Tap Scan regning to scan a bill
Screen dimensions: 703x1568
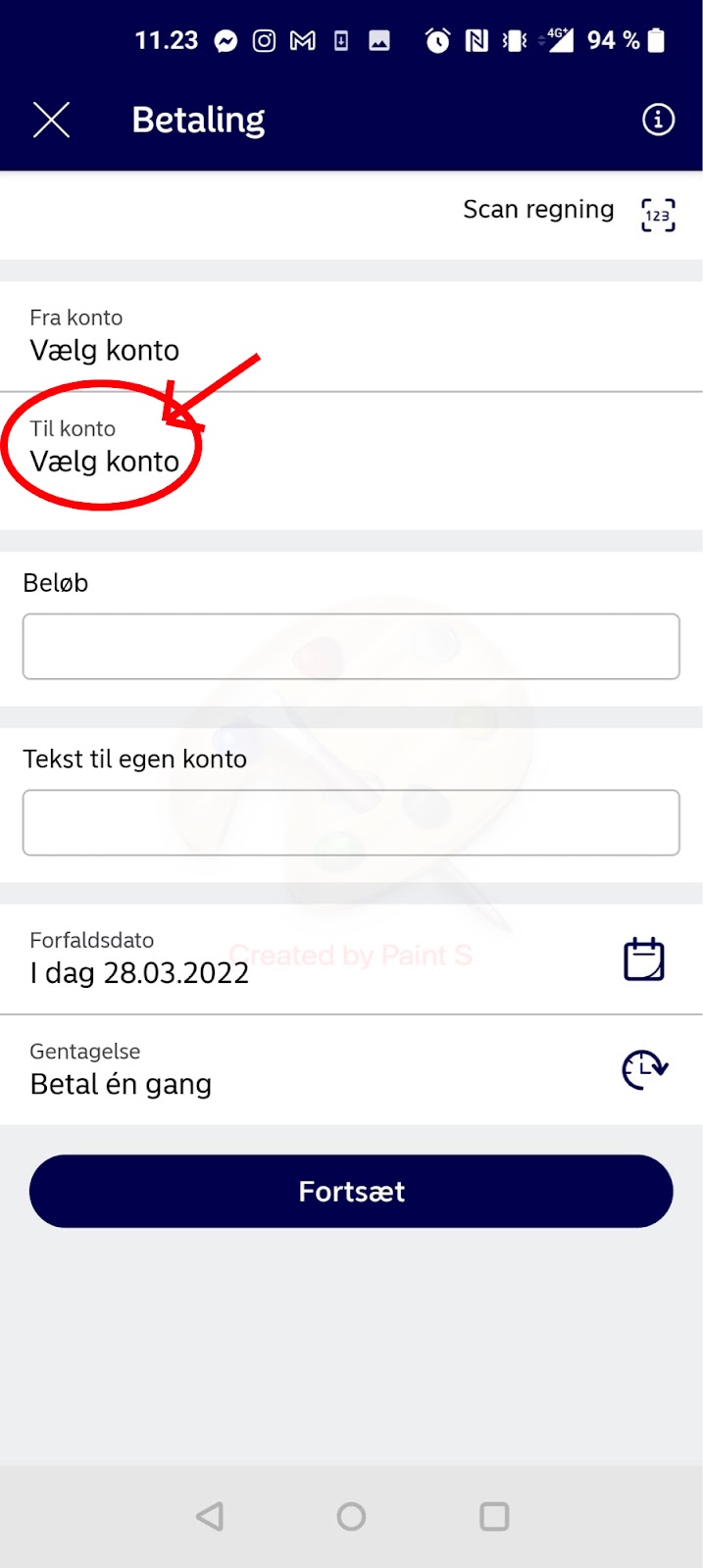[569, 213]
